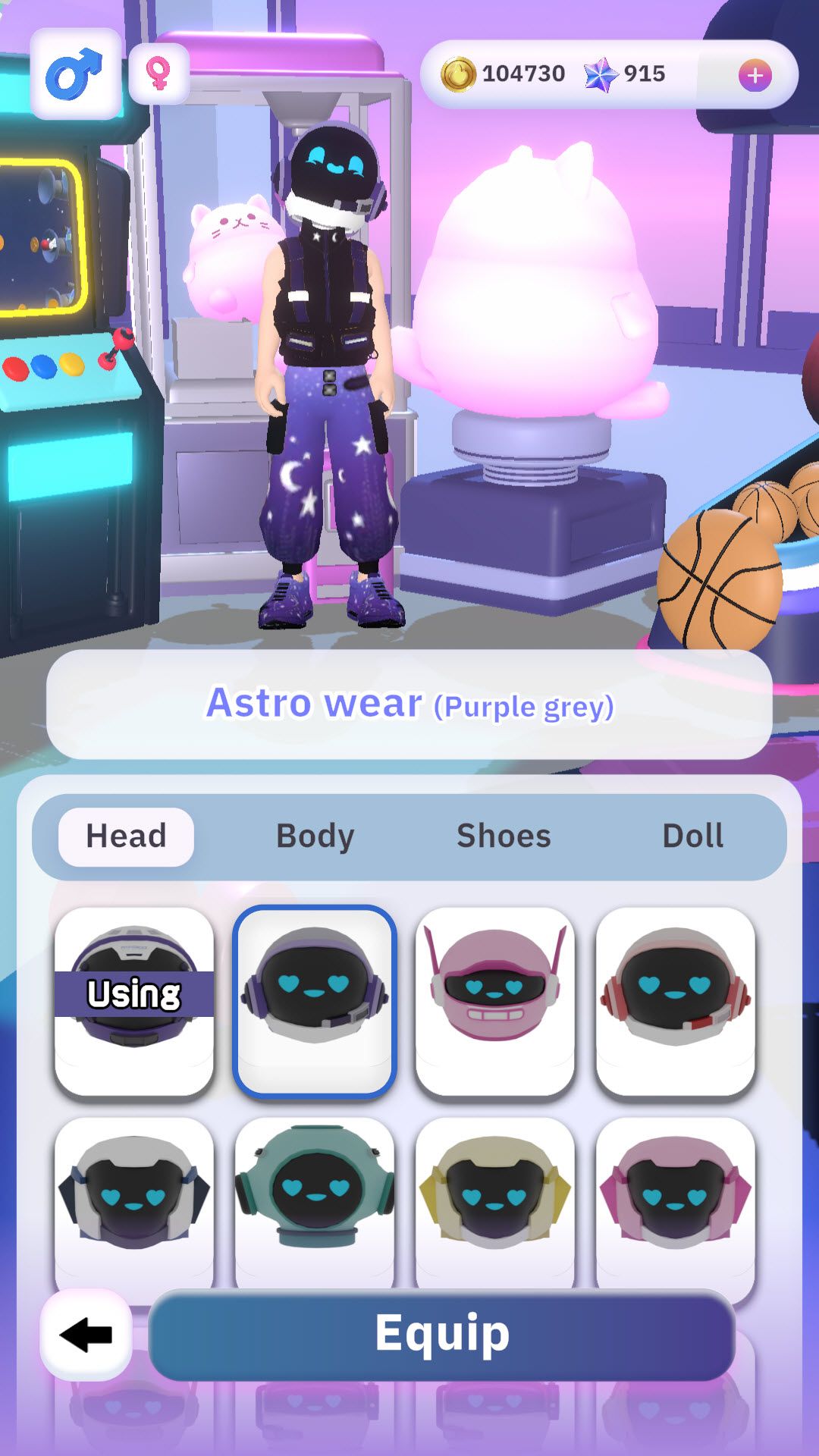The height and width of the screenshot is (1456, 819).
Task: Select the helmet marked Using
Action: 134,999
